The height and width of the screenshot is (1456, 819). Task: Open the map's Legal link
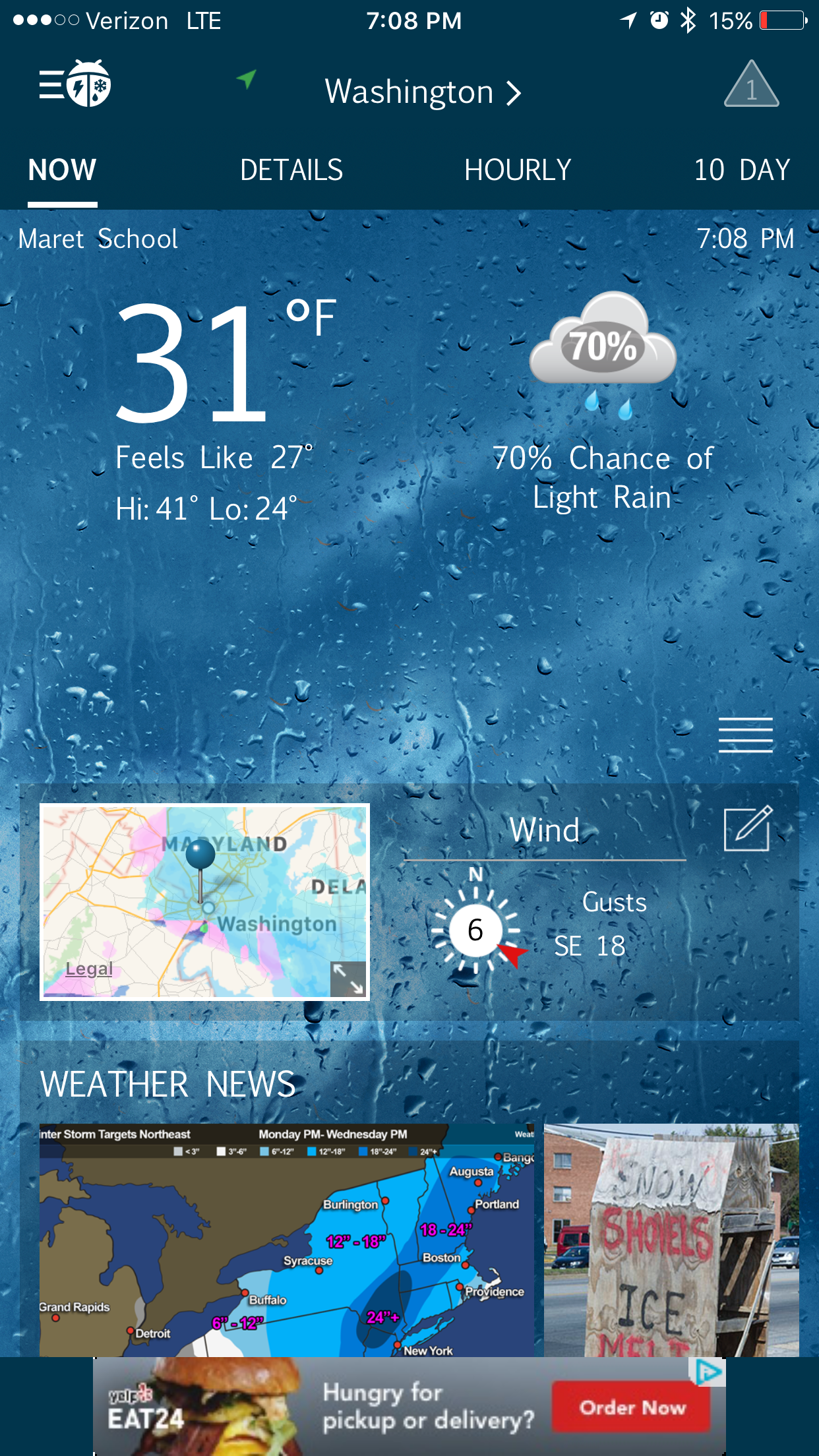[x=89, y=969]
